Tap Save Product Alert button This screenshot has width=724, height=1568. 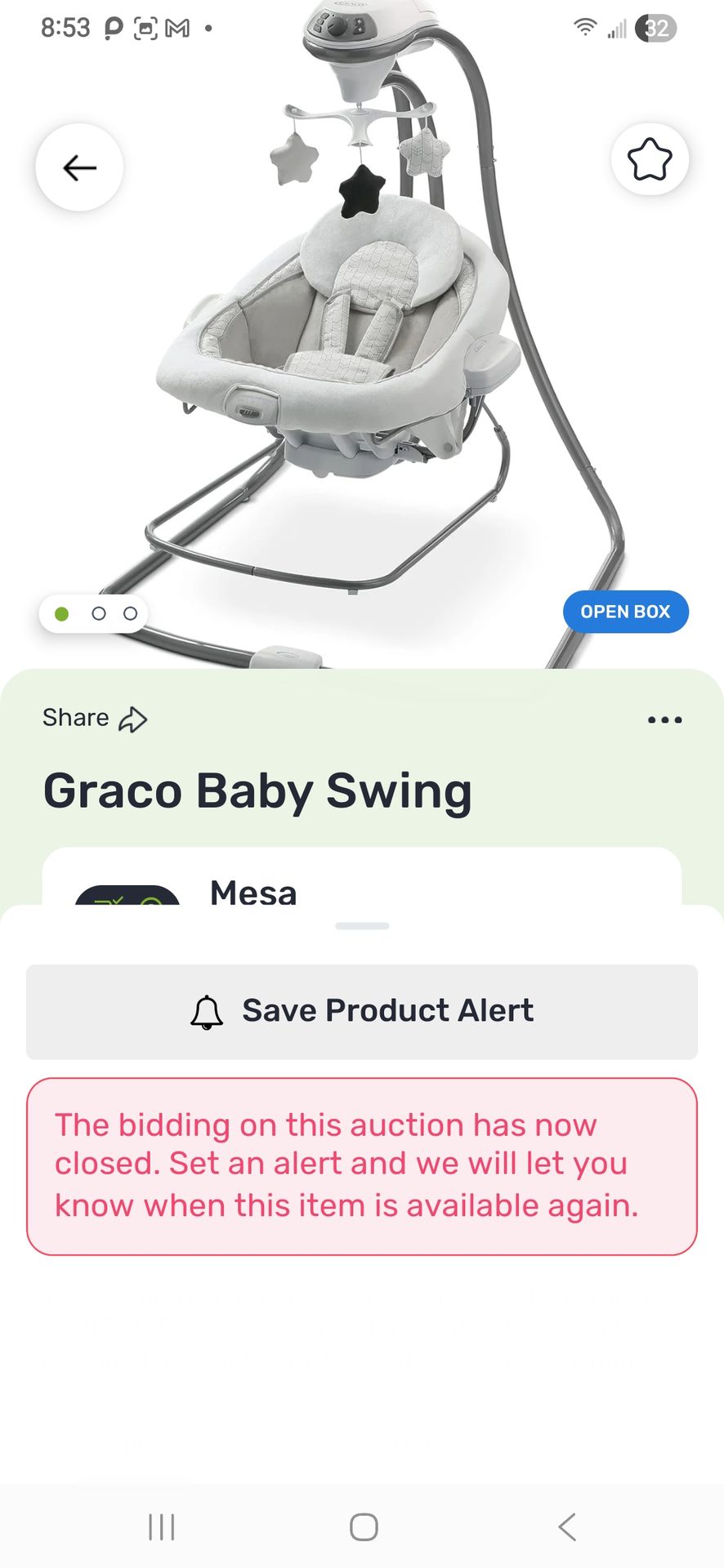point(362,1011)
